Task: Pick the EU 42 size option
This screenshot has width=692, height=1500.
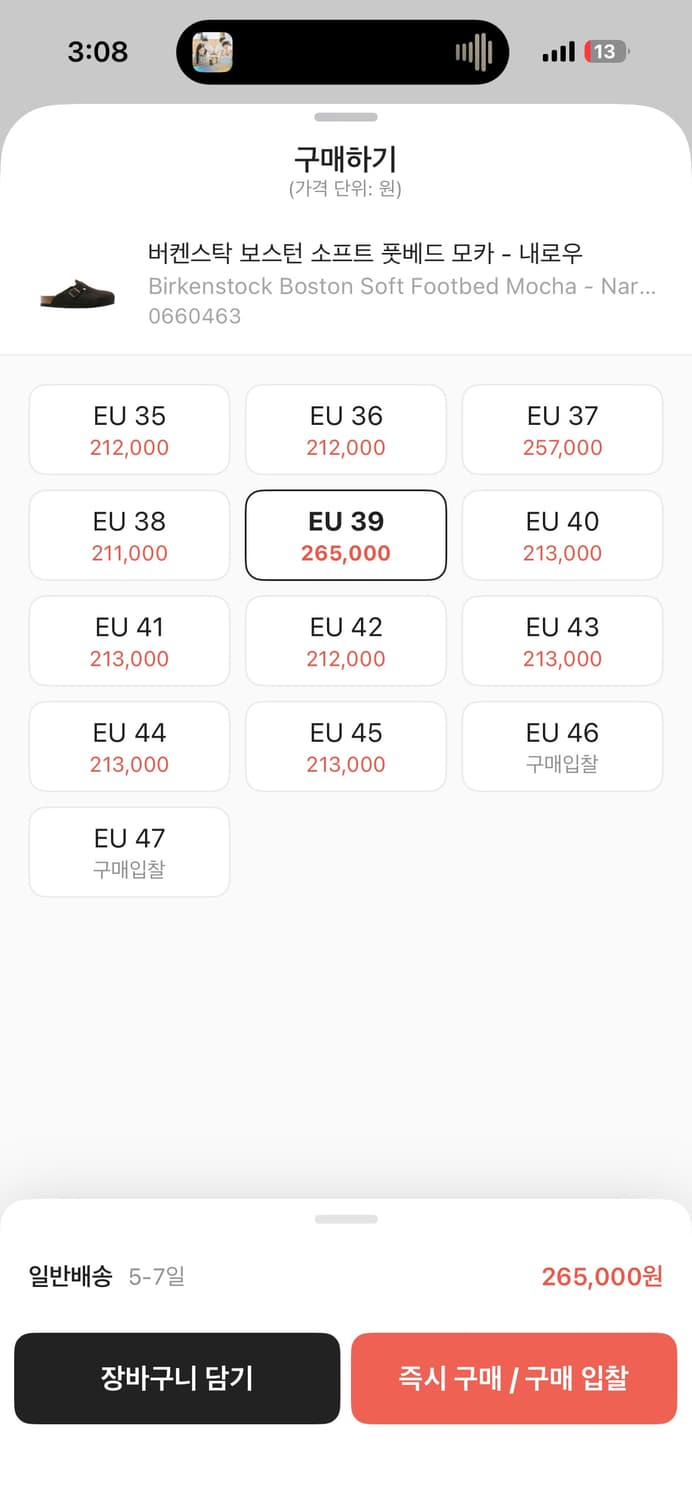Action: pyautogui.click(x=346, y=641)
